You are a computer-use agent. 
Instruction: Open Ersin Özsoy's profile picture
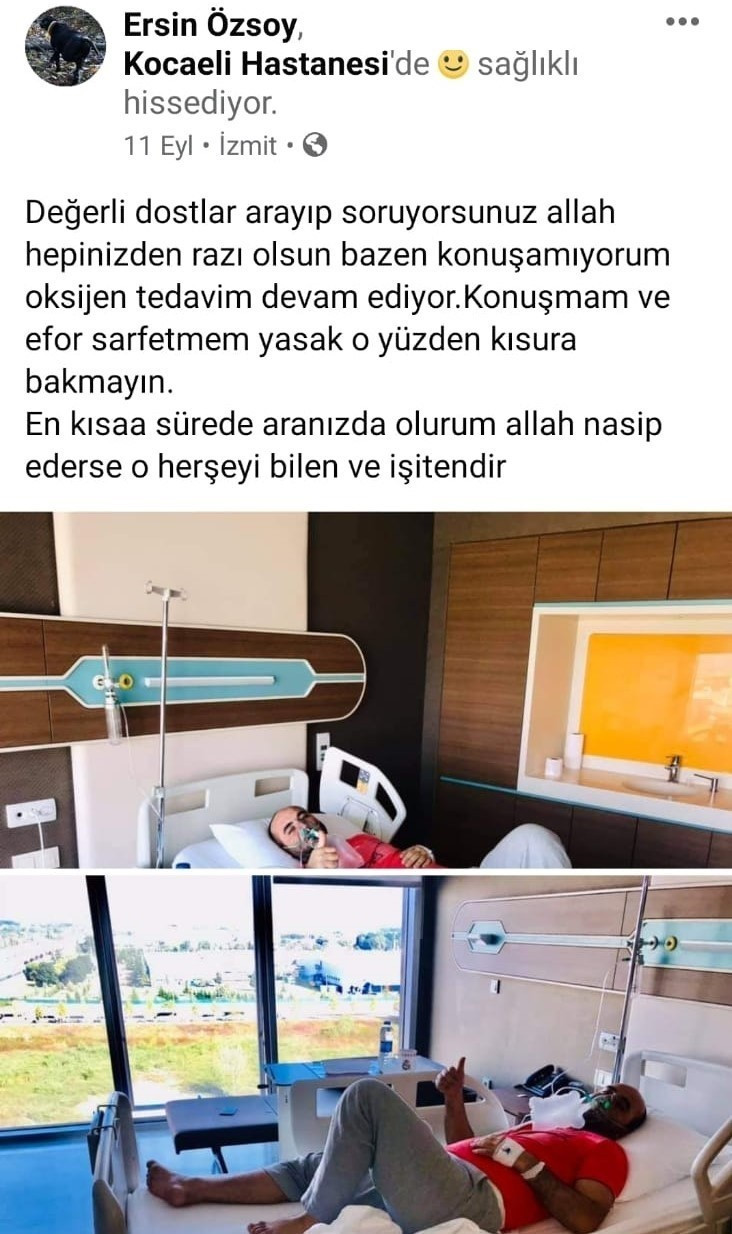pos(65,47)
